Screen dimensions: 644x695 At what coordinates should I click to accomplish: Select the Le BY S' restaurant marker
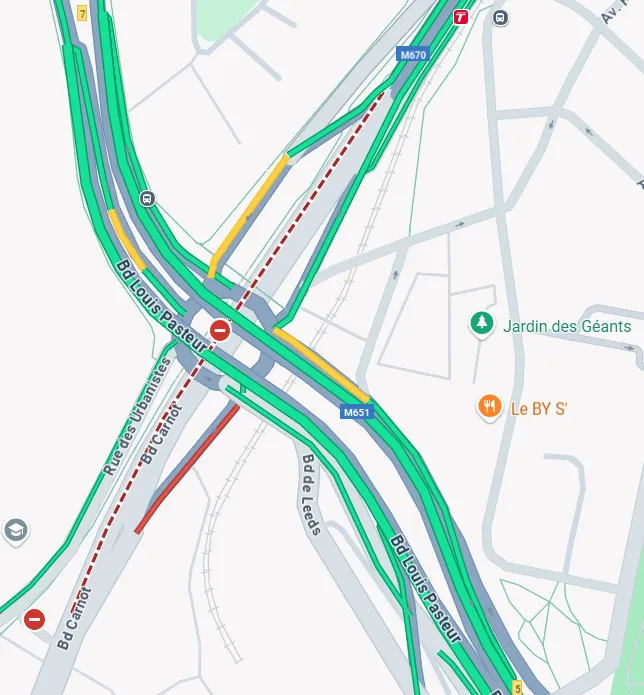(489, 406)
